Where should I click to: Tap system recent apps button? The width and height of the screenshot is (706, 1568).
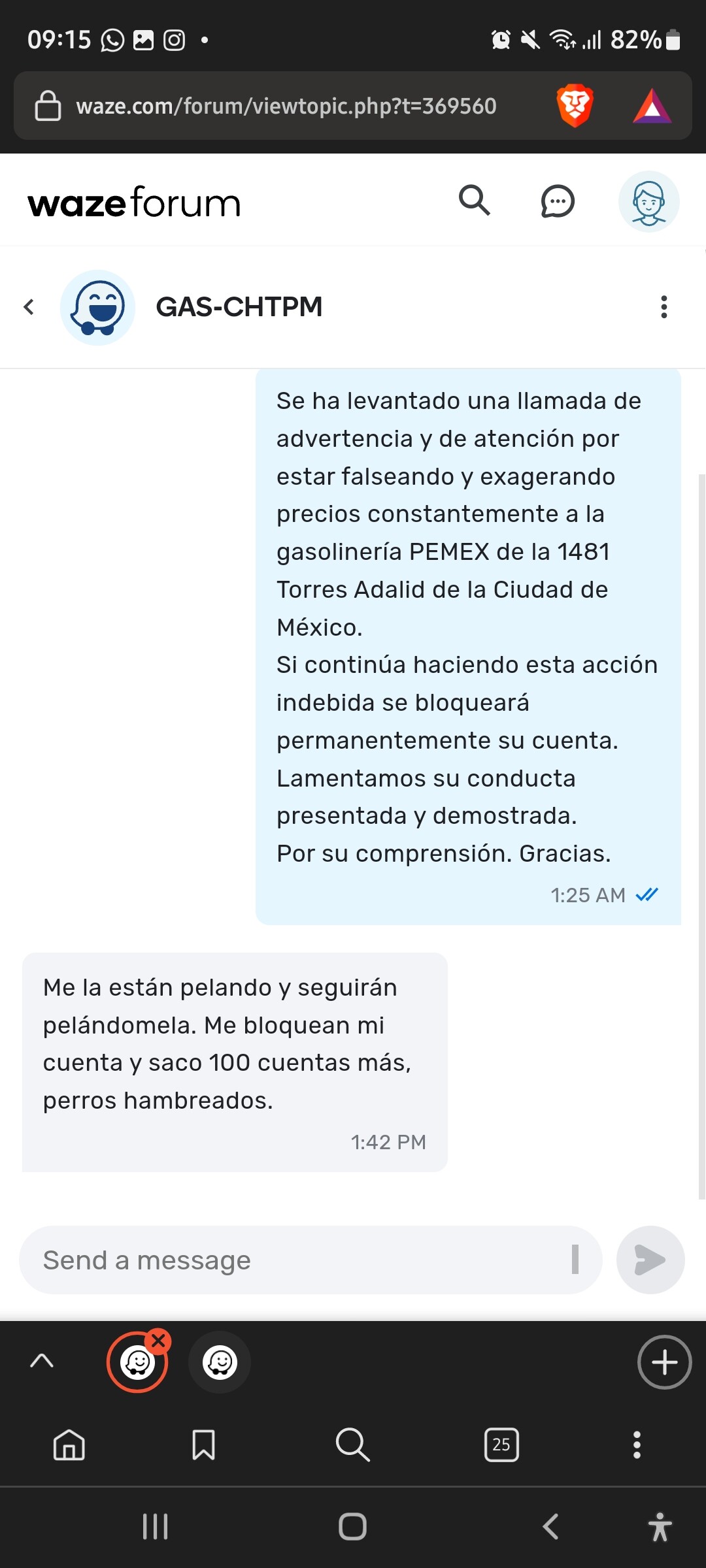(x=156, y=1527)
